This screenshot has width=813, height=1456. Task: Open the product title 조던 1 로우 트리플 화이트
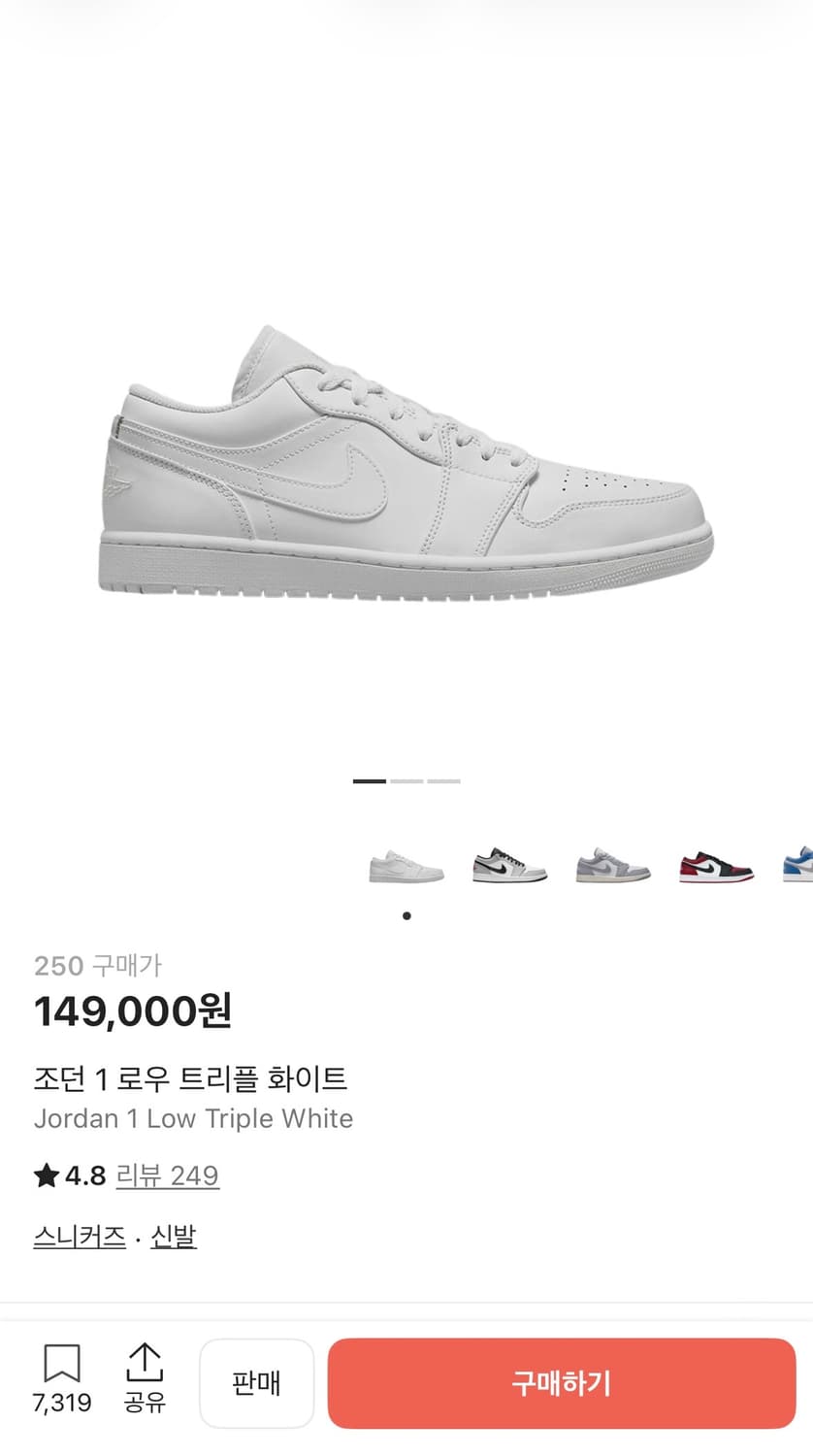coord(192,1079)
